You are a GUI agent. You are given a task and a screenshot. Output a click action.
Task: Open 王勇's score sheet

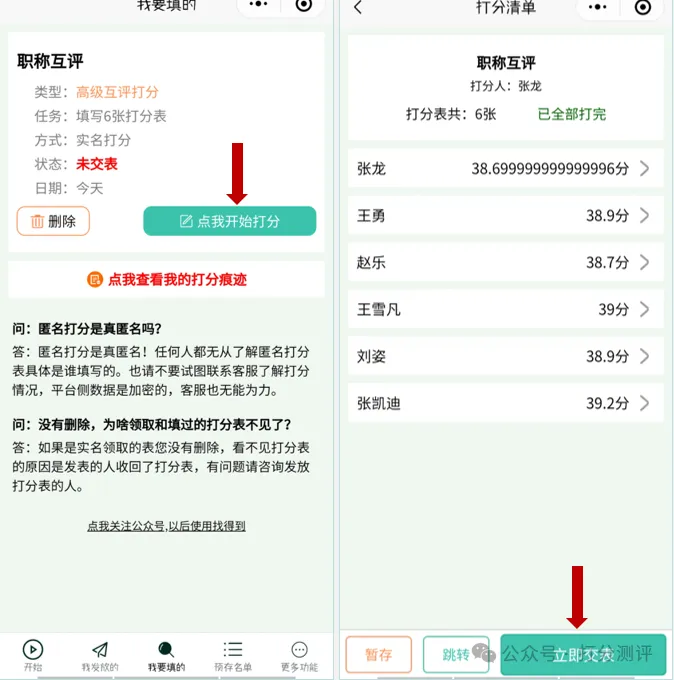pyautogui.click(x=504, y=215)
